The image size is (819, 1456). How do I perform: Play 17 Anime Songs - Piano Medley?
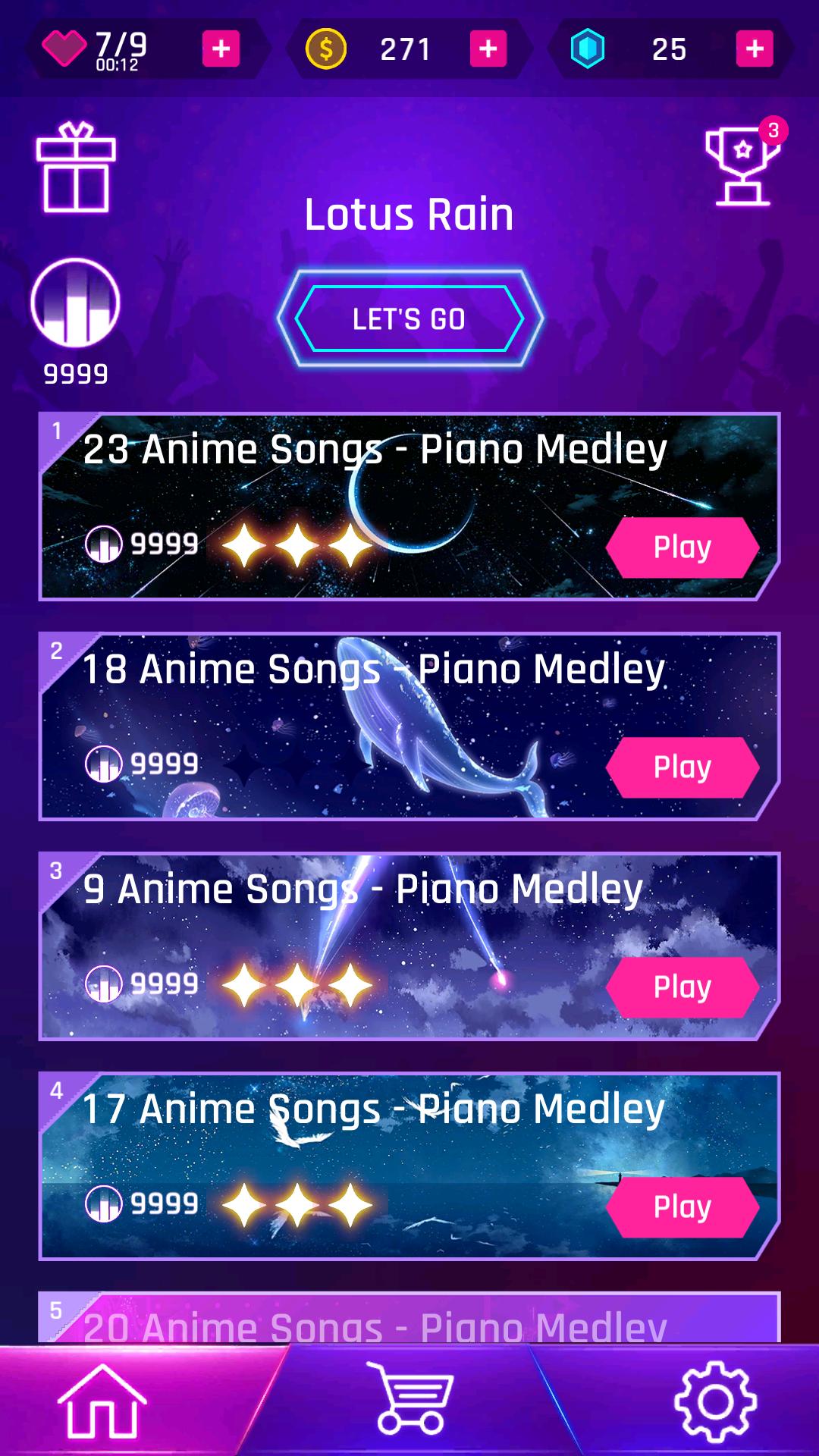682,1207
